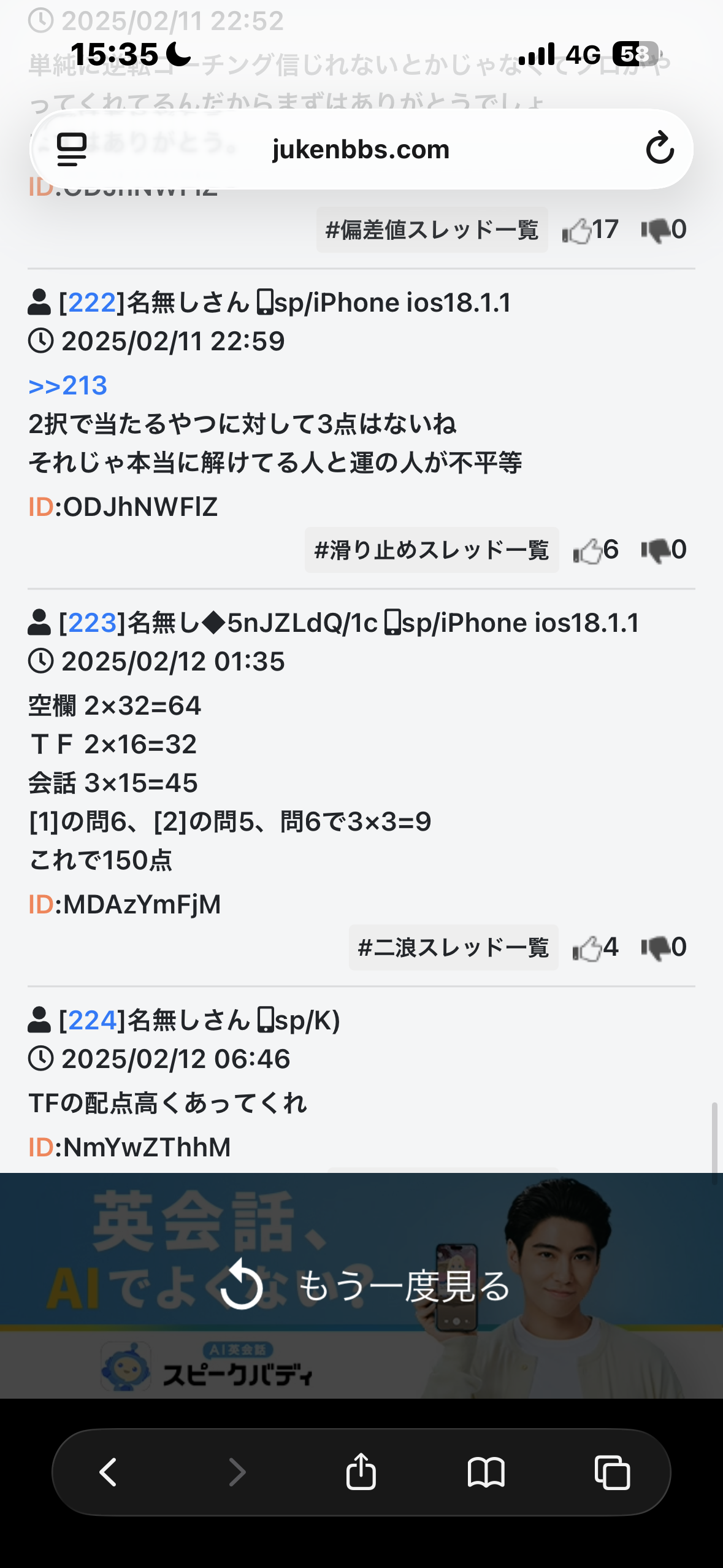Show all open browser tabs
Screen dimensions: 723x1568
[x=612, y=1472]
